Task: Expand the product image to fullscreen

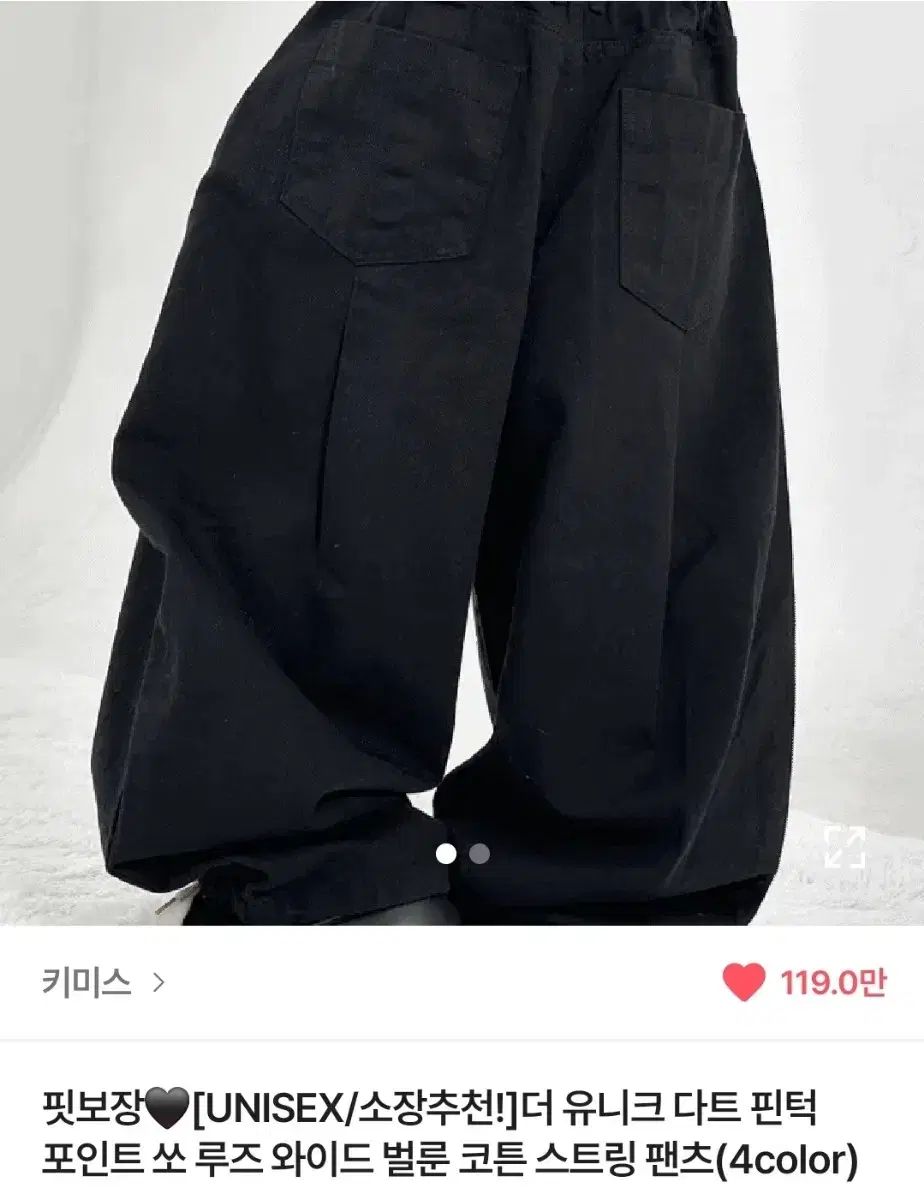Action: [845, 848]
